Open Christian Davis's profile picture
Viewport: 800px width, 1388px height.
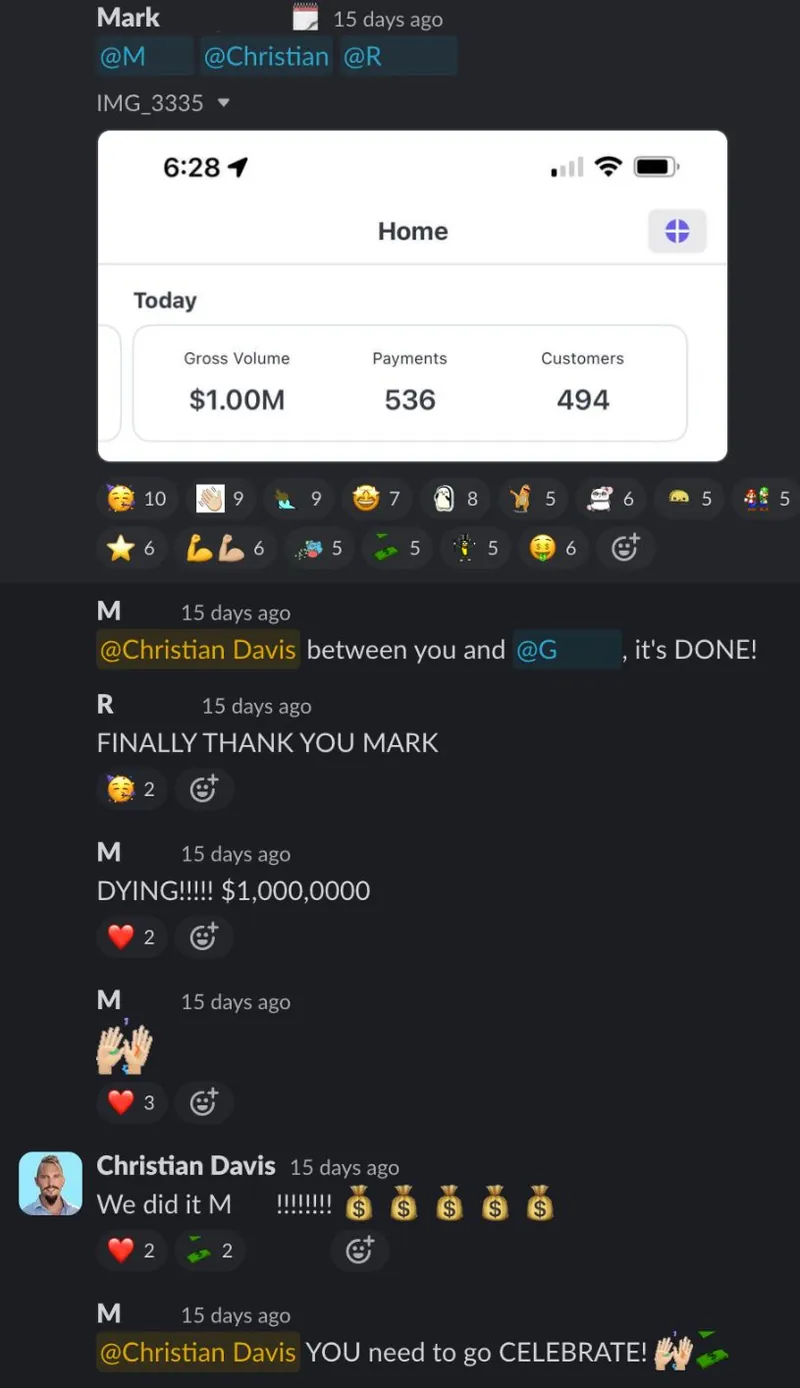coord(50,1183)
